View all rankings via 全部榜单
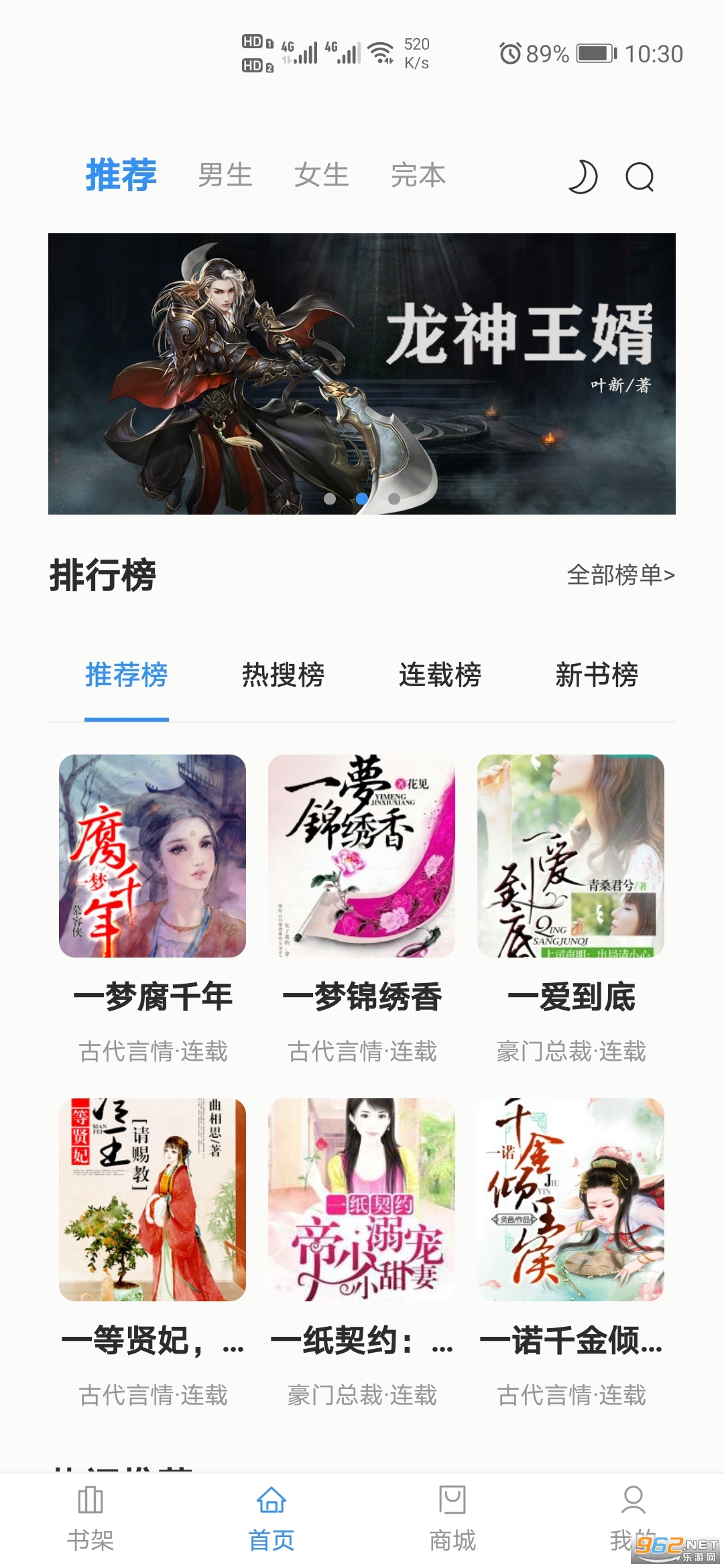Image resolution: width=724 pixels, height=1568 pixels. 620,575
